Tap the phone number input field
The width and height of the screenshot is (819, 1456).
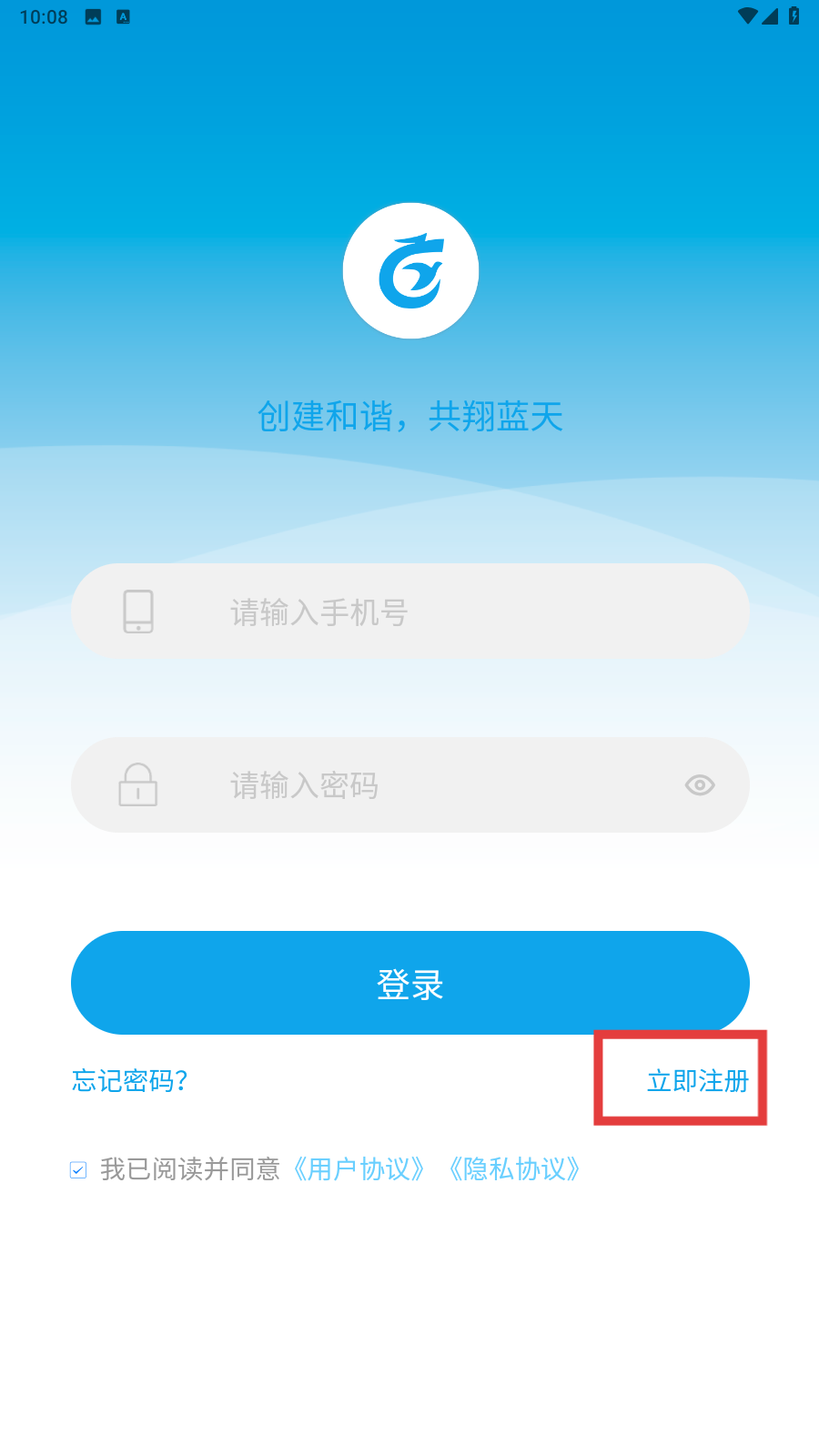click(x=409, y=612)
